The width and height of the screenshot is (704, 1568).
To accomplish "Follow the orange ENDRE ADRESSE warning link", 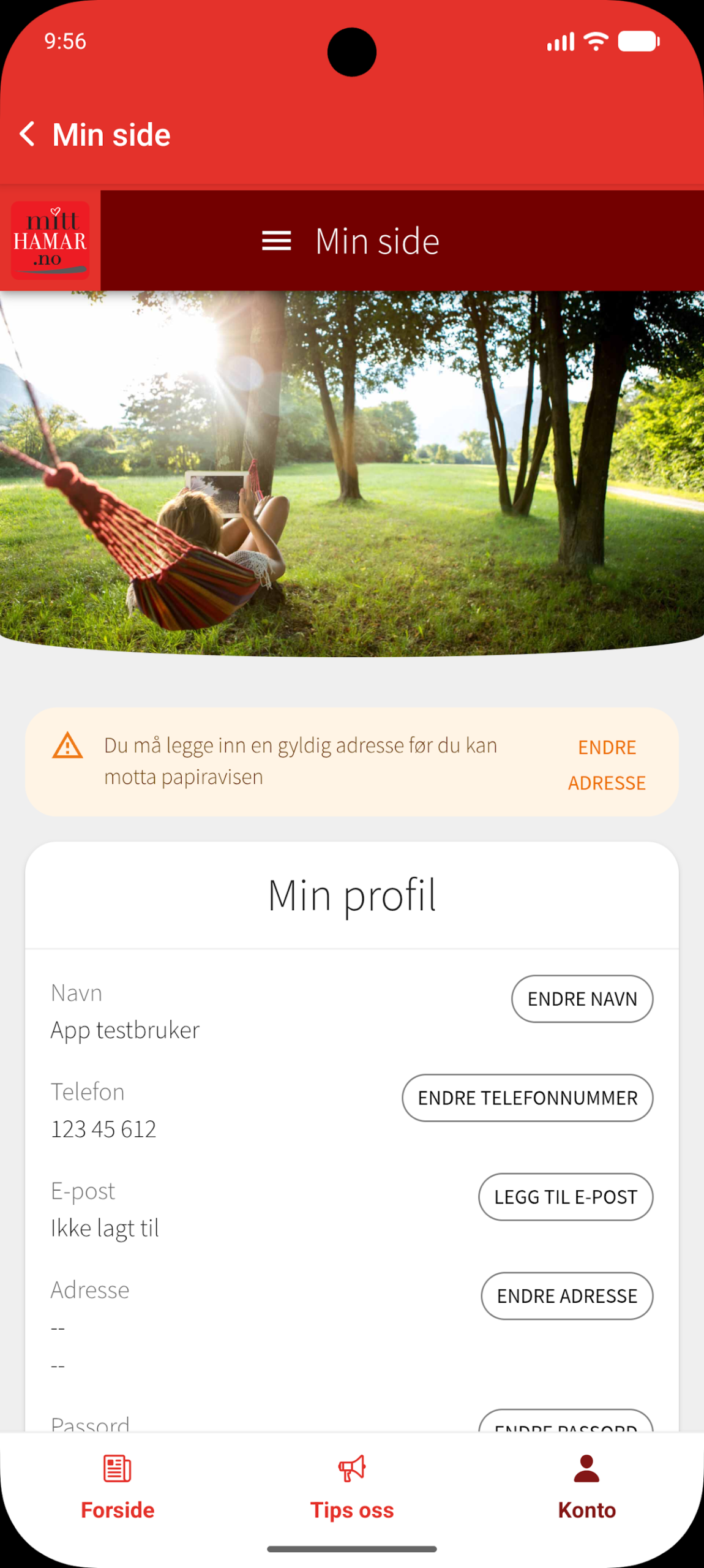I will (x=607, y=764).
